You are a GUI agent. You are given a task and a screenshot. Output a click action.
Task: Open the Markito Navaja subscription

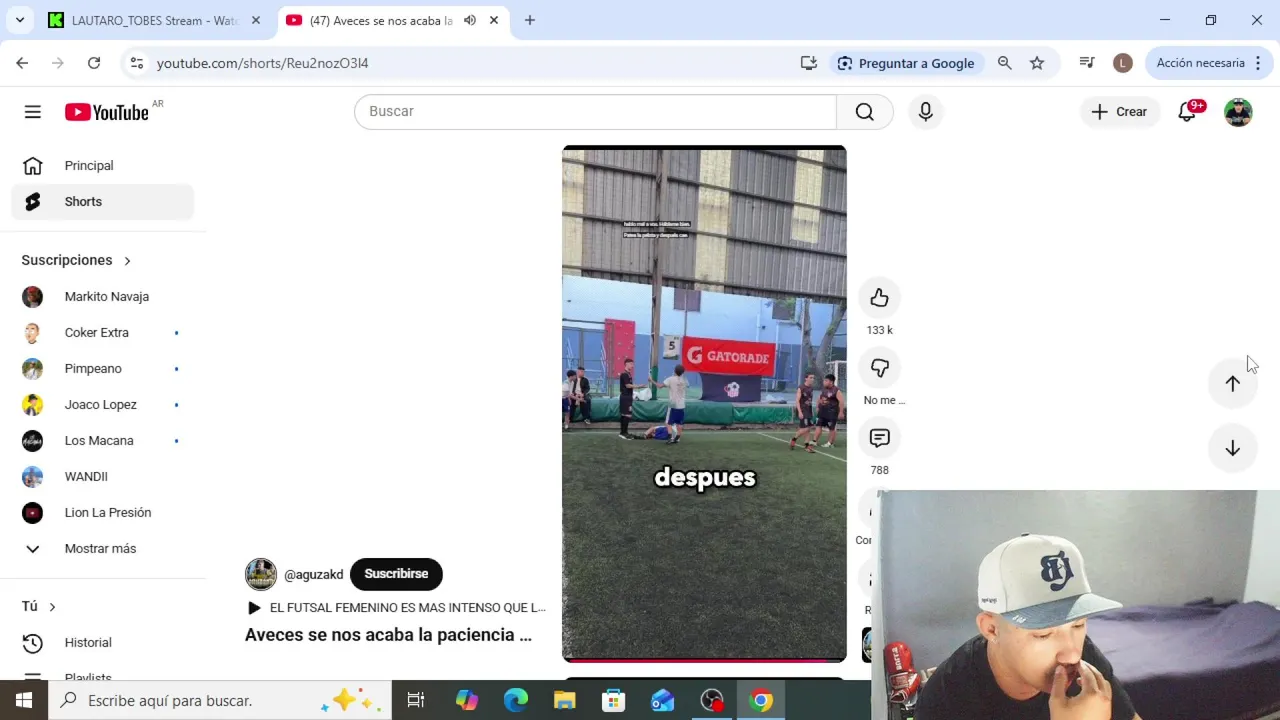point(106,297)
